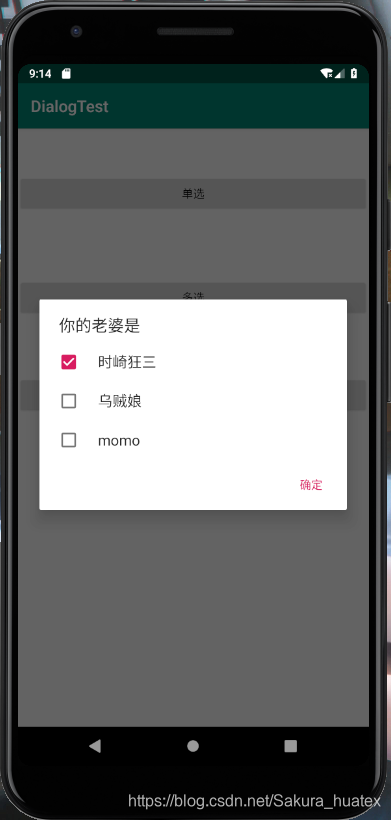Go to the home screen
Image resolution: width=391 pixels, height=820 pixels.
click(193, 746)
